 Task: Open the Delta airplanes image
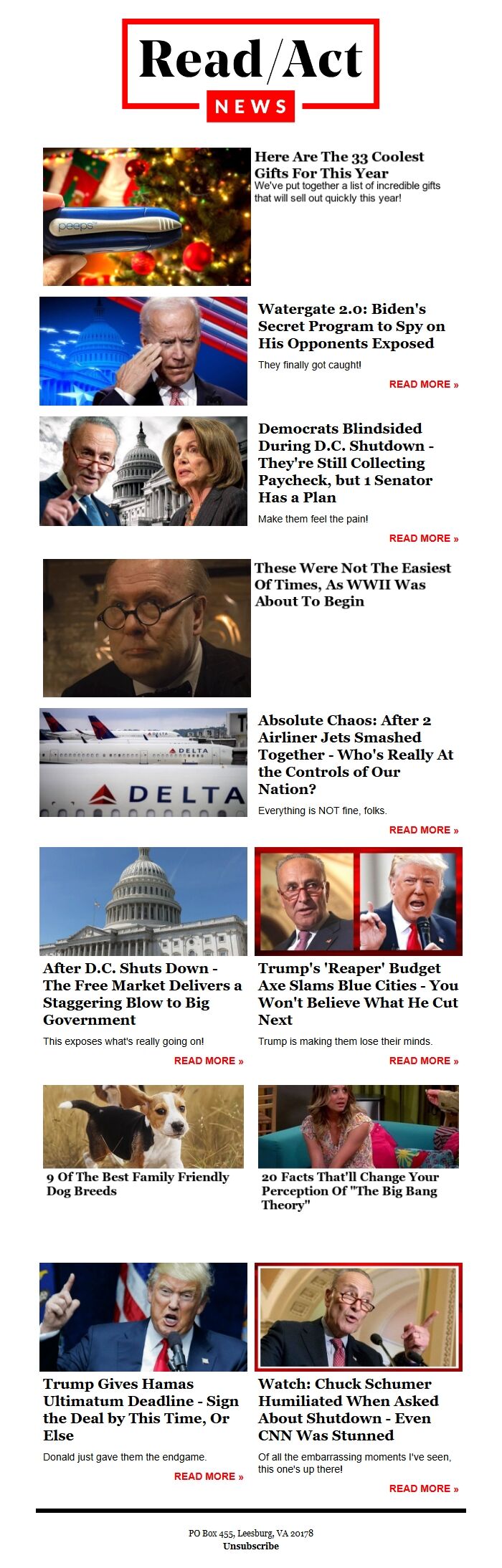pos(143,763)
